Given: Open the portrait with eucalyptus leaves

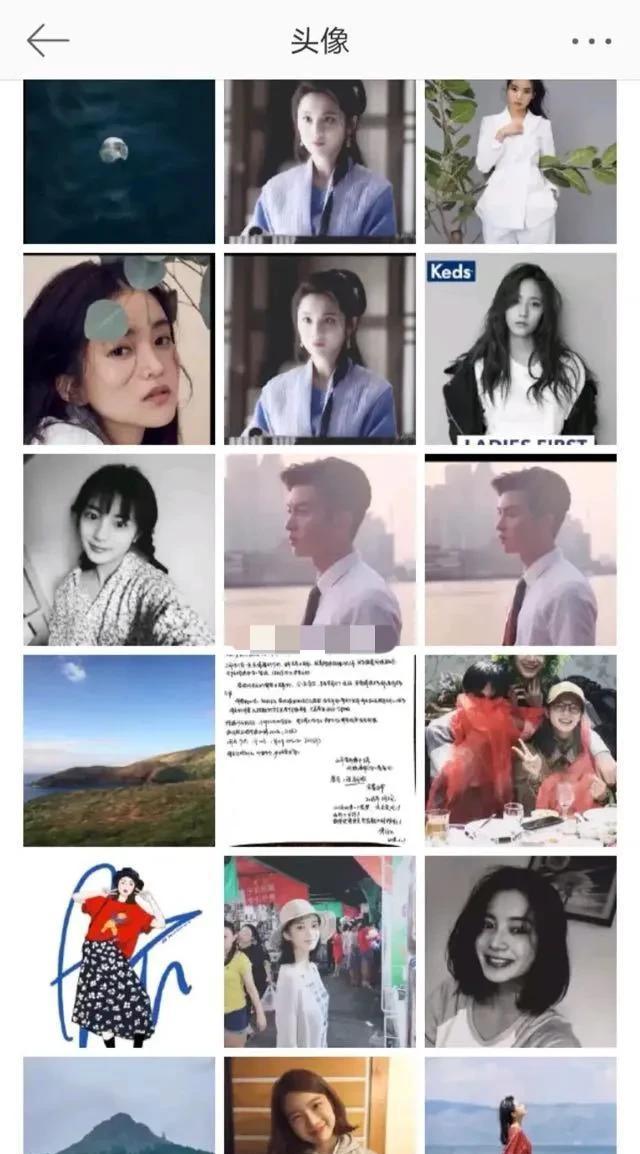Looking at the screenshot, I should coord(119,348).
